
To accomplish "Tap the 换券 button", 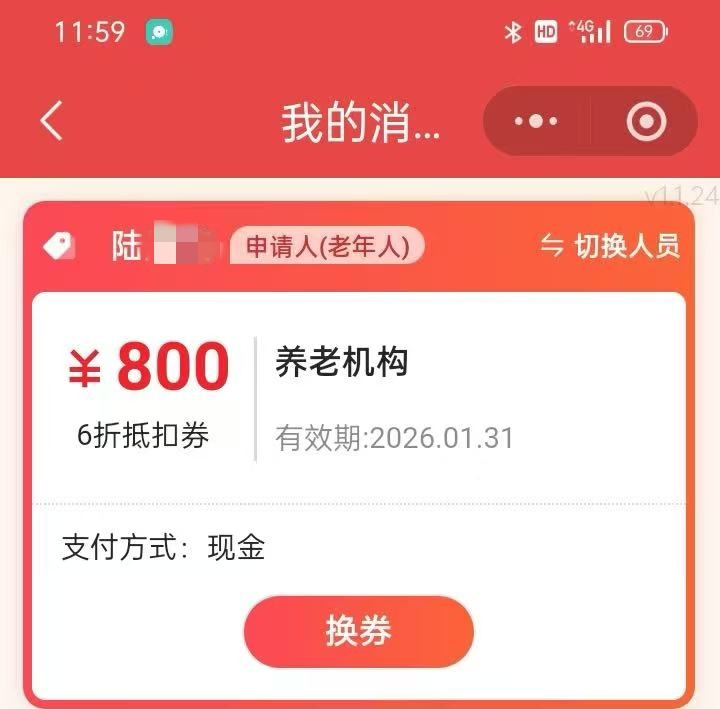I will coord(358,632).
